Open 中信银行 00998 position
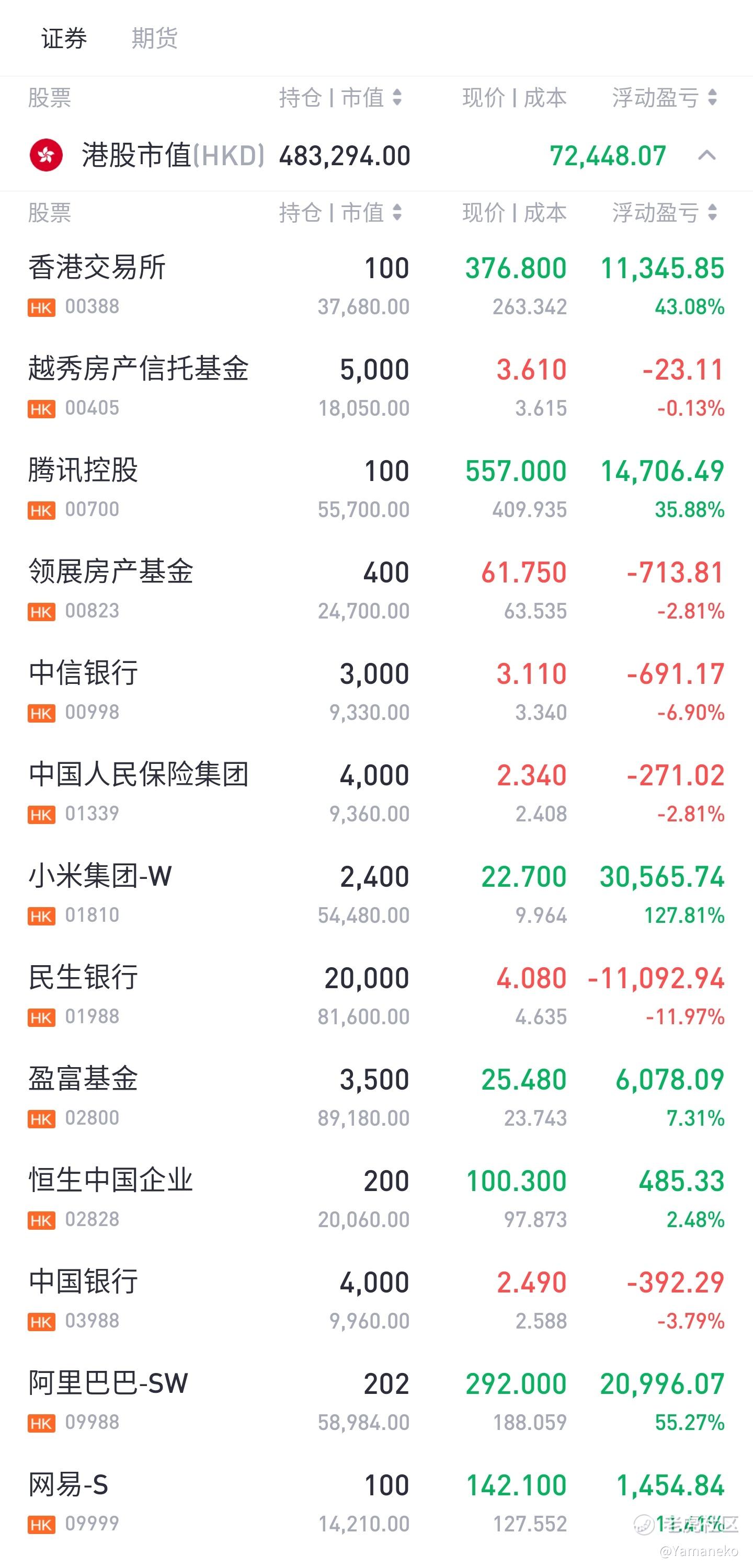This screenshot has width=753, height=1568. [376, 692]
